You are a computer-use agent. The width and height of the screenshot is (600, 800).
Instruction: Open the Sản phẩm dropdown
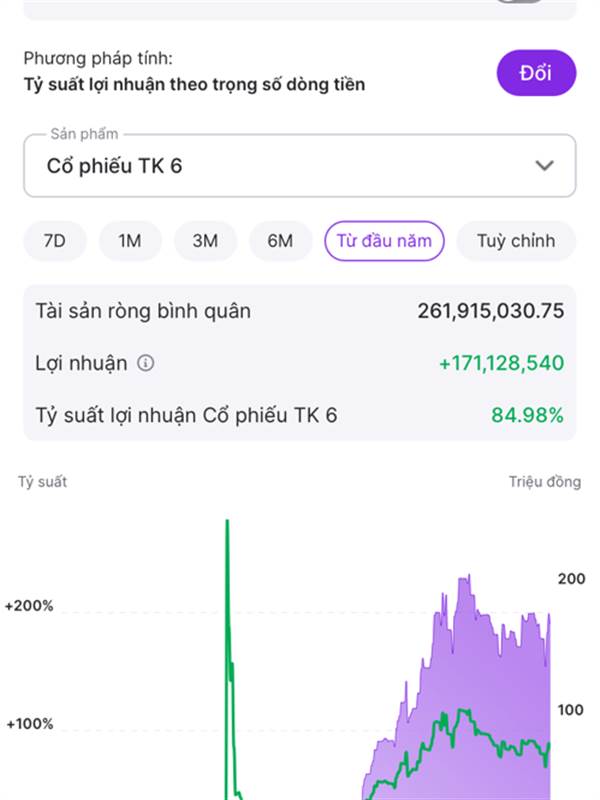click(299, 166)
